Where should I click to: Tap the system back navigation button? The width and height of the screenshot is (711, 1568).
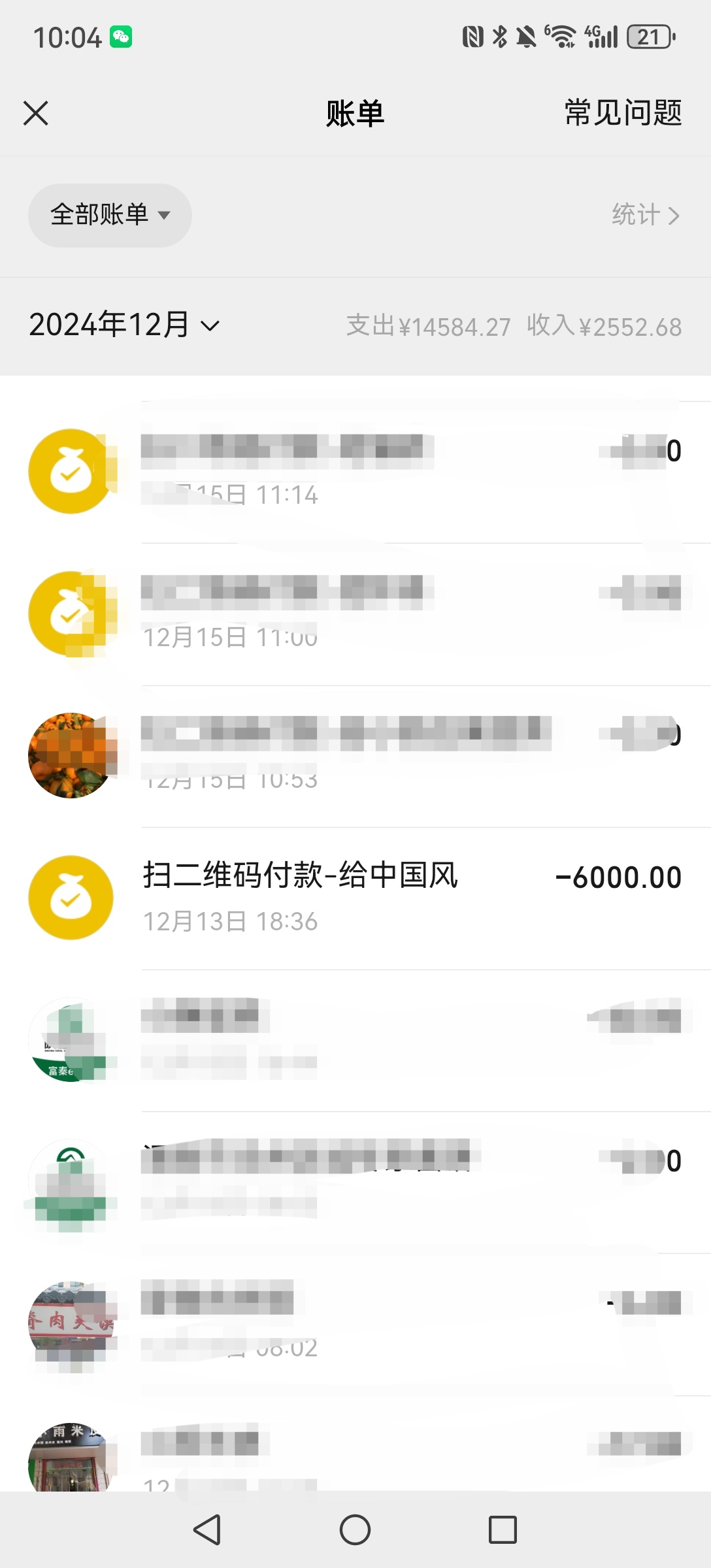click(207, 1529)
